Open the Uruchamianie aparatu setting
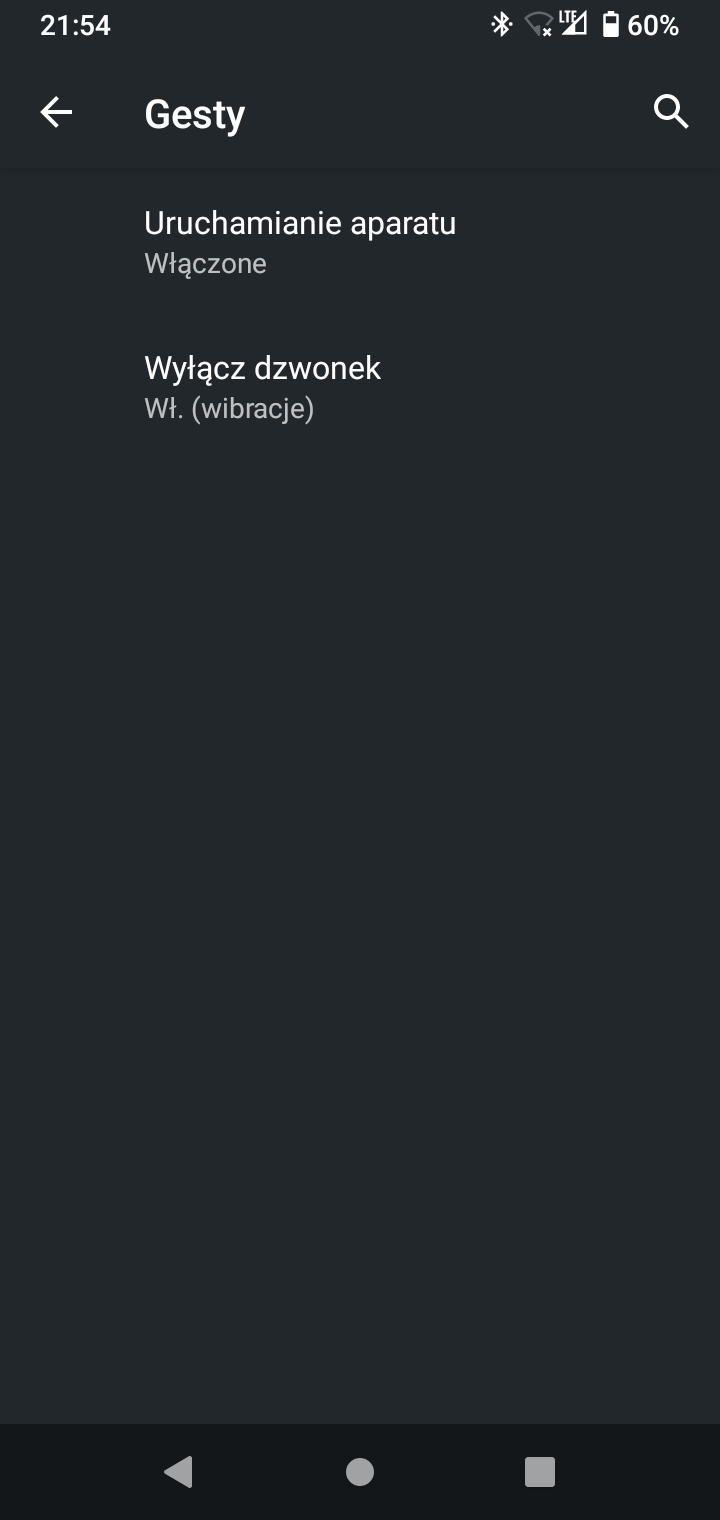Screen dimensions: 720x1520 click(300, 241)
